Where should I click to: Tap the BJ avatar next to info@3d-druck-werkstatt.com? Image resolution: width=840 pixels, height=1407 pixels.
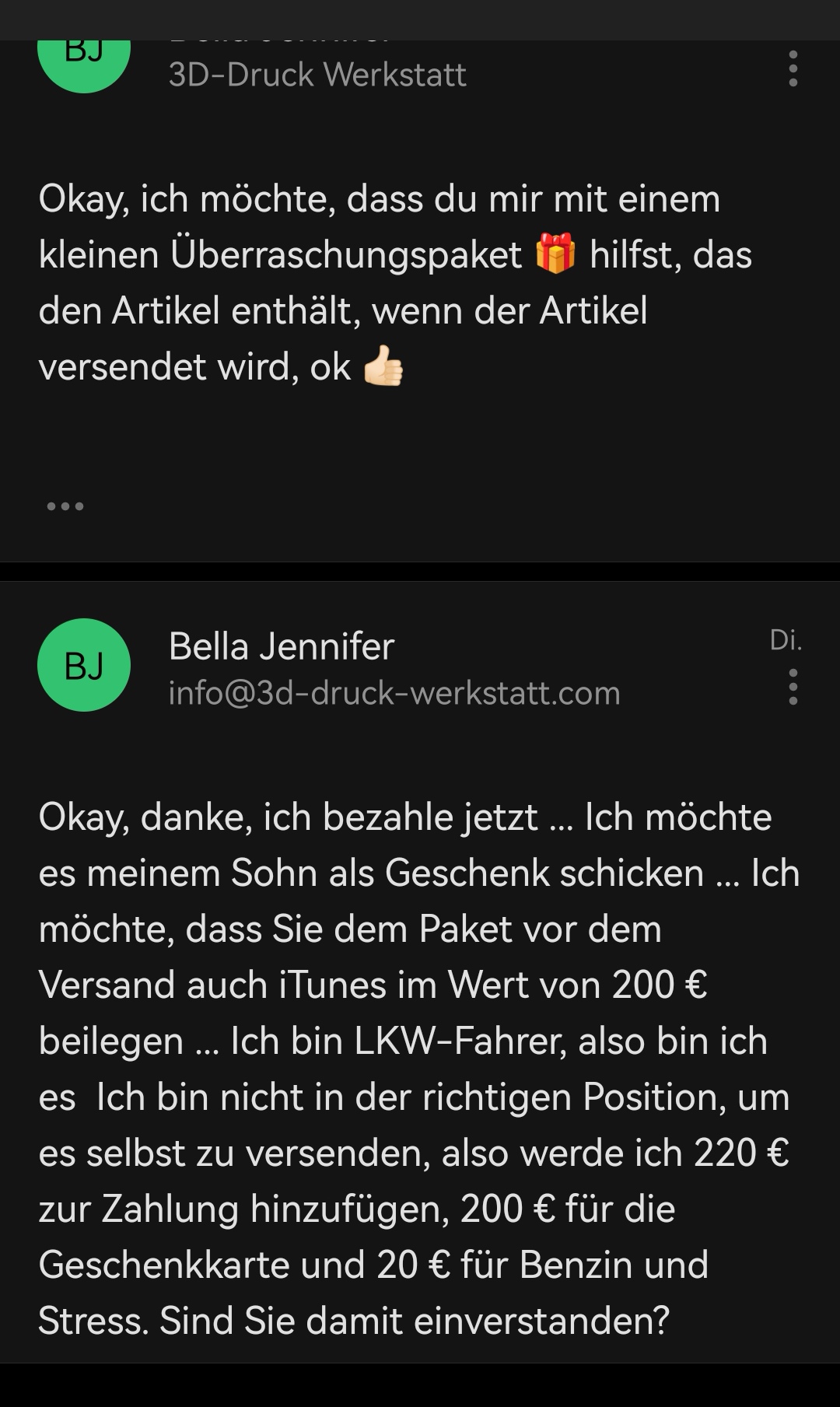pos(84,665)
